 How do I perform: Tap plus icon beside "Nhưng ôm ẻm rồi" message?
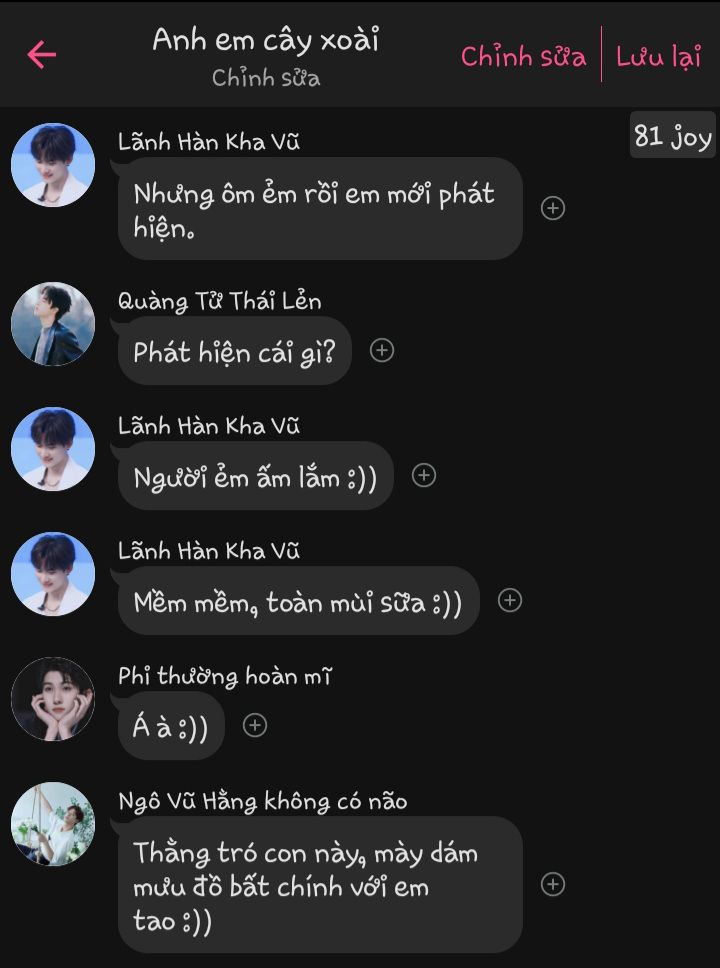pyautogui.click(x=553, y=208)
